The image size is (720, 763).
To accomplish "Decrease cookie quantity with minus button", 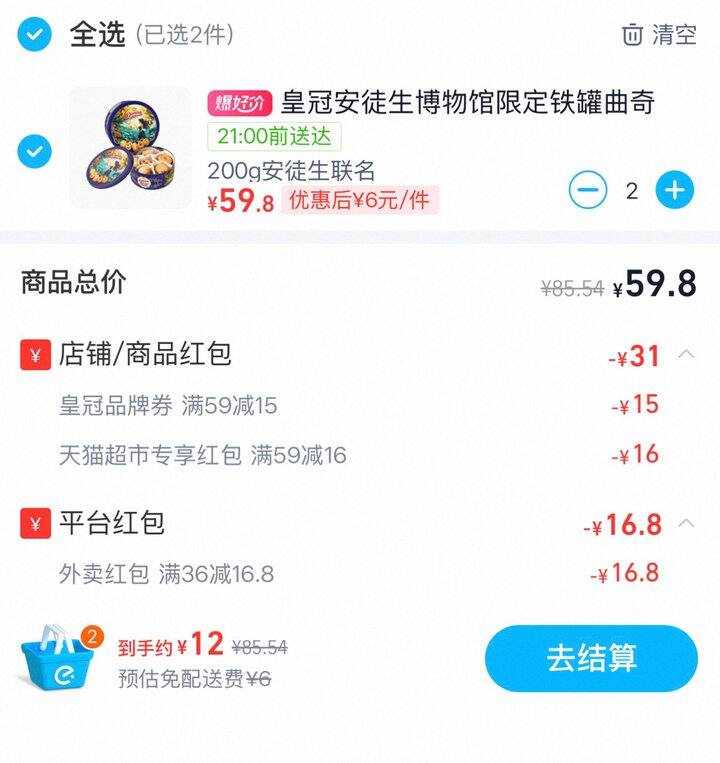I will [x=588, y=190].
